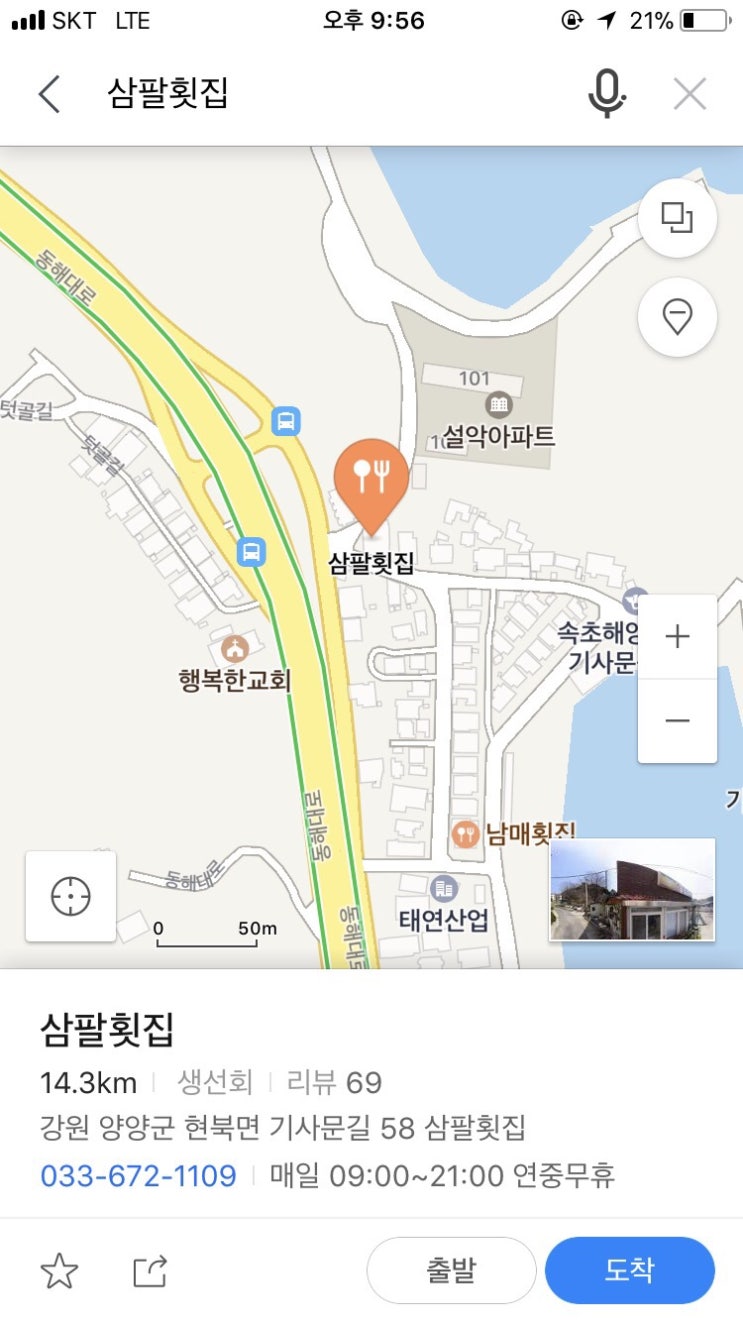743x1322 pixels.
Task: Center map on my current location
Action: (x=70, y=896)
